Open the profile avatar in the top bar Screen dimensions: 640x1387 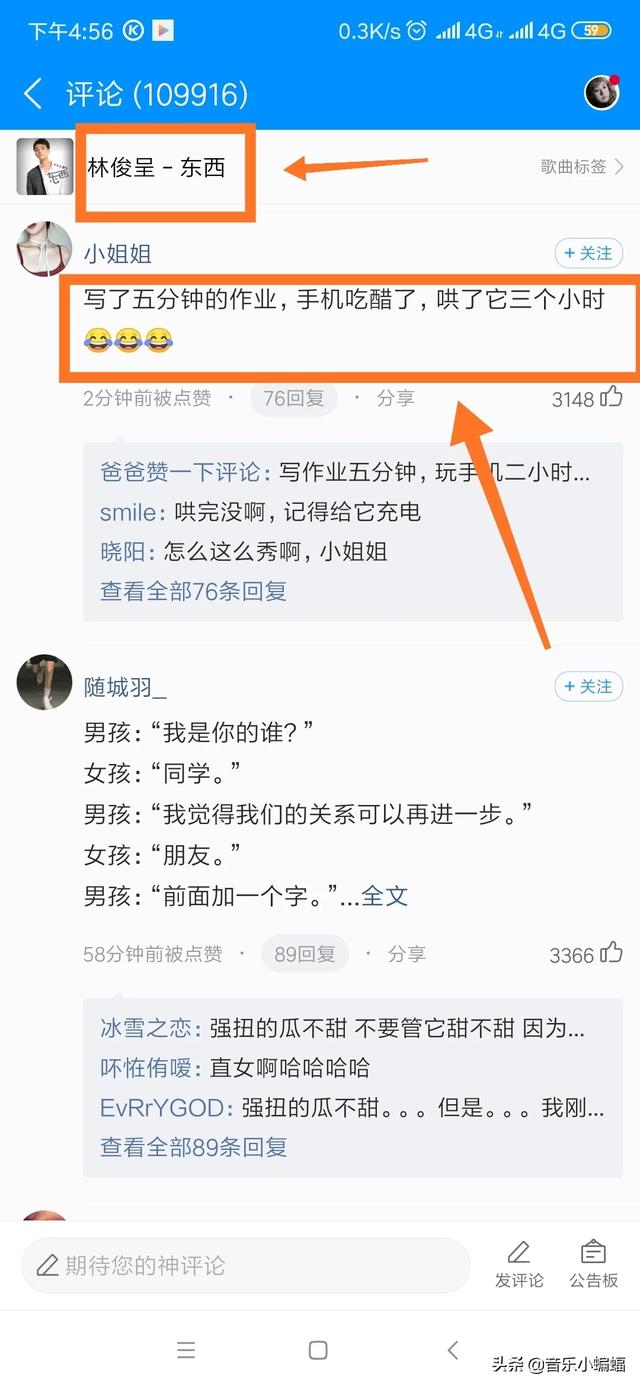click(602, 93)
